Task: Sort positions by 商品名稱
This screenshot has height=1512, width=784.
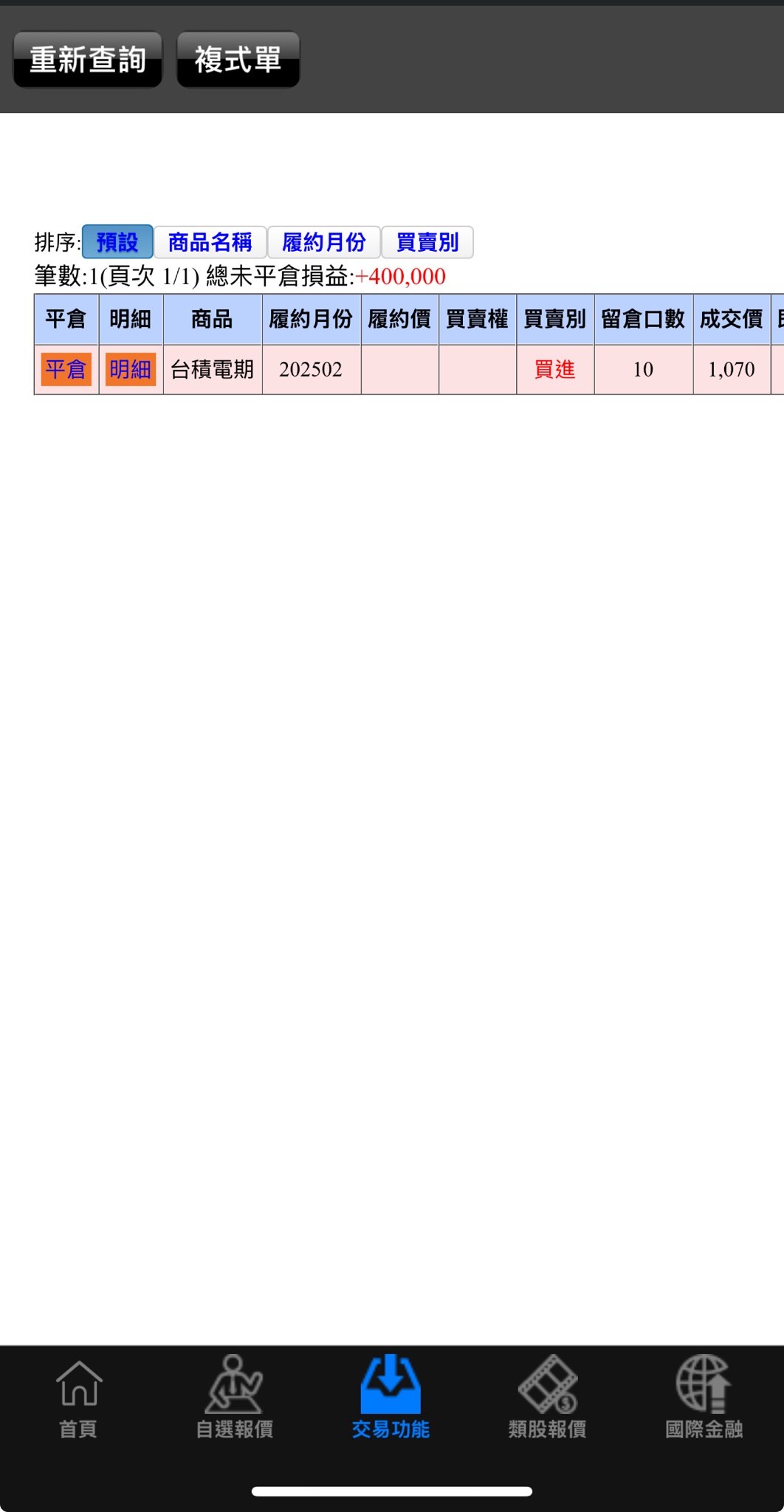Action: 210,242
